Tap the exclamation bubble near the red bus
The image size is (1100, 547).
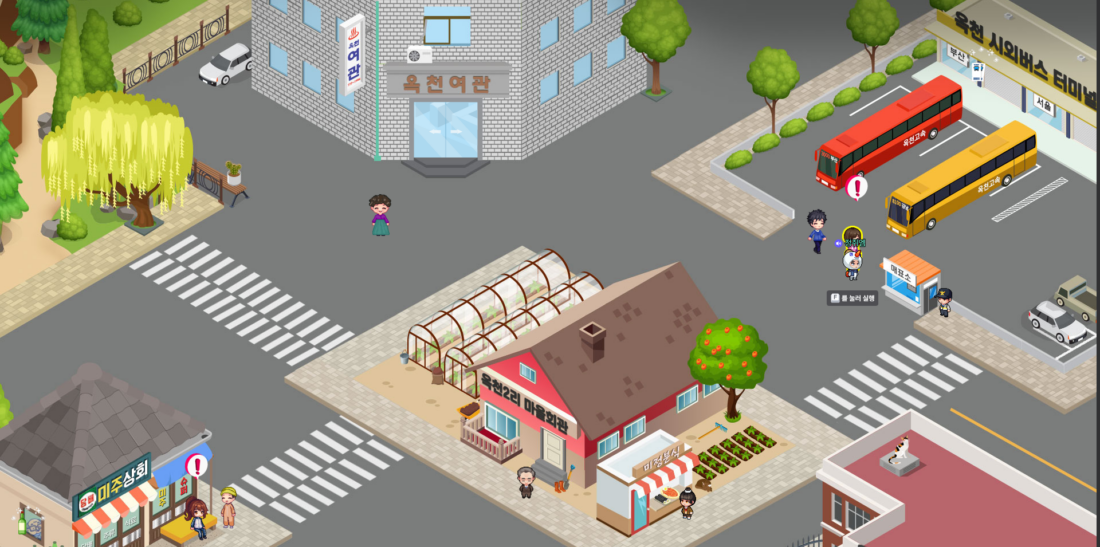pos(856,187)
